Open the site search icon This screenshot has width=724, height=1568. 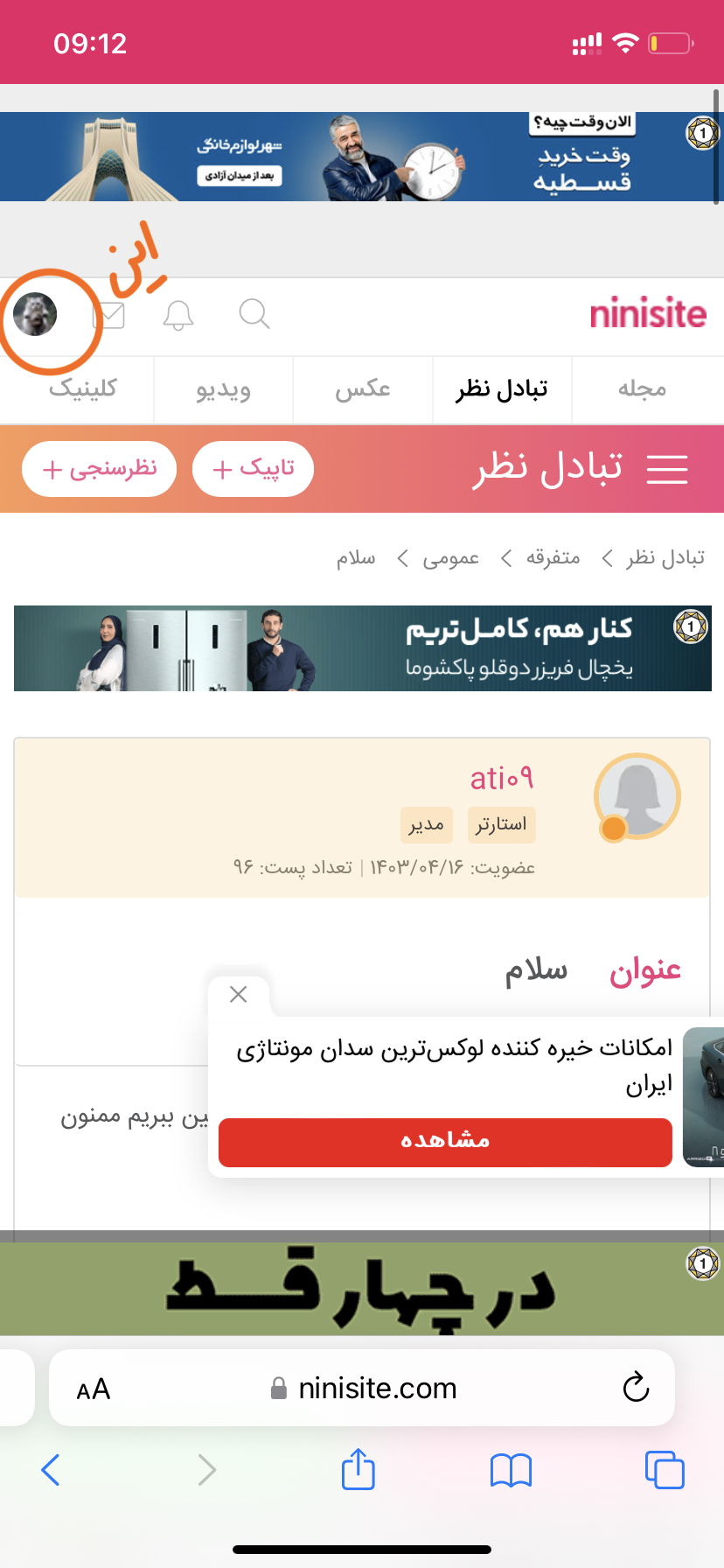tap(254, 313)
